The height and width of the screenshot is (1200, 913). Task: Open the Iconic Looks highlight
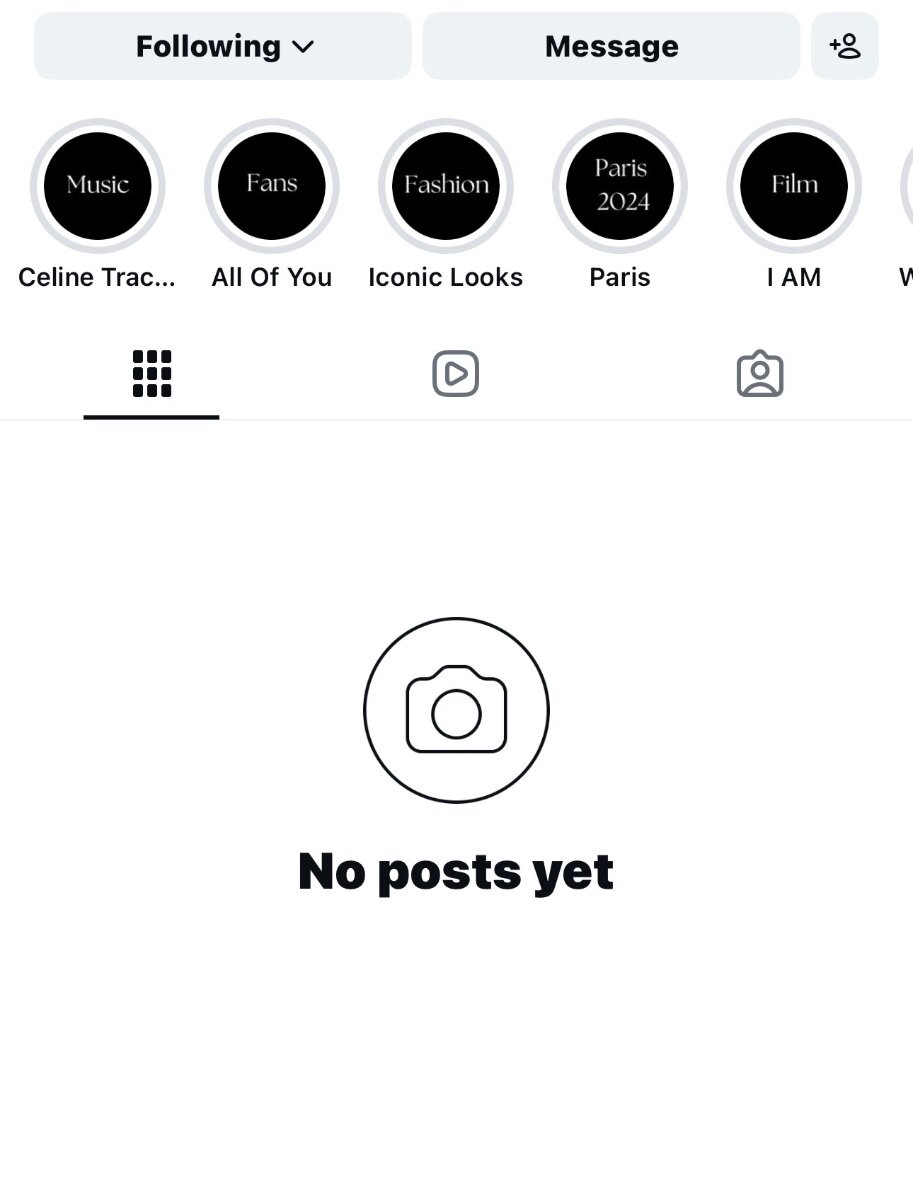pyautogui.click(x=446, y=186)
